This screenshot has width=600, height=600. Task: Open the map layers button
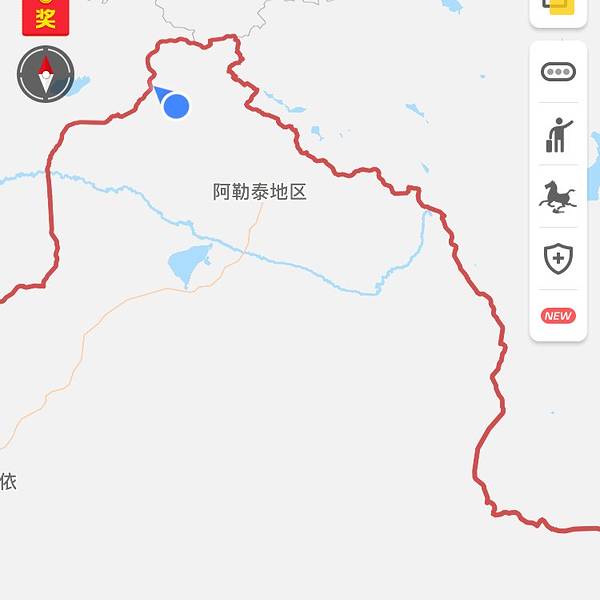[558, 8]
